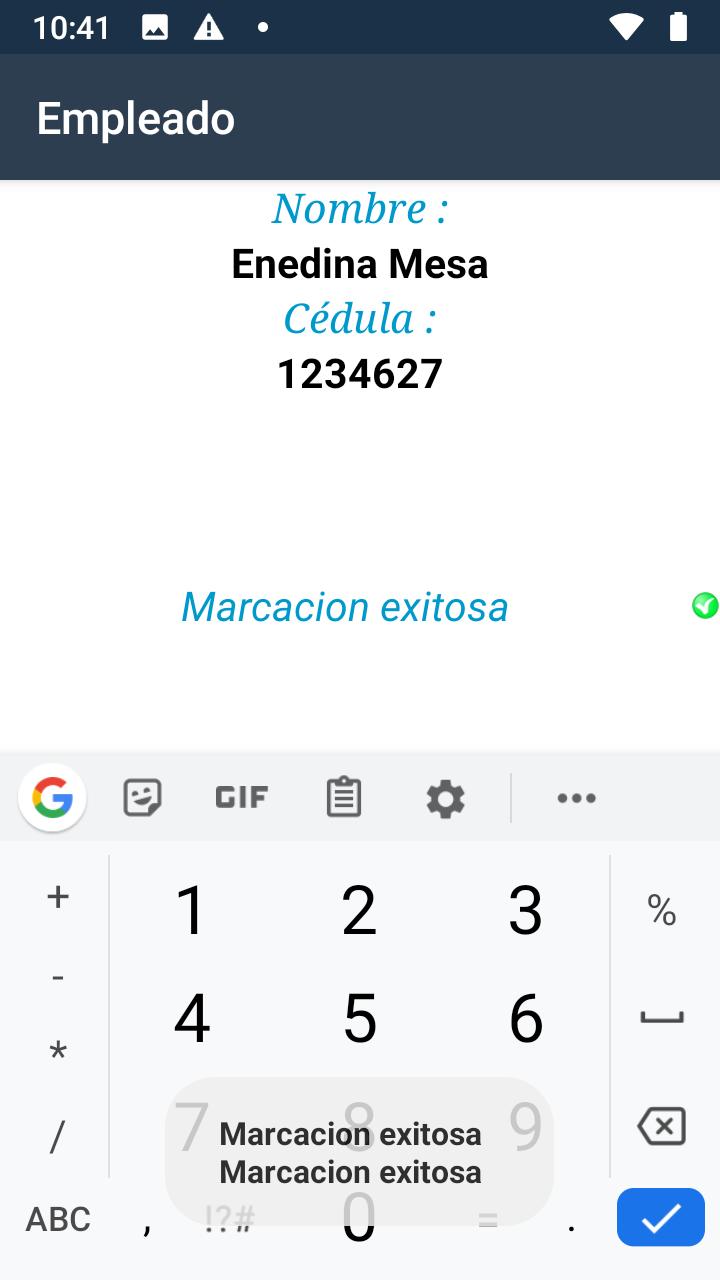Open the keyboard sticker panel
Image resolution: width=720 pixels, height=1280 pixels.
pyautogui.click(x=143, y=797)
